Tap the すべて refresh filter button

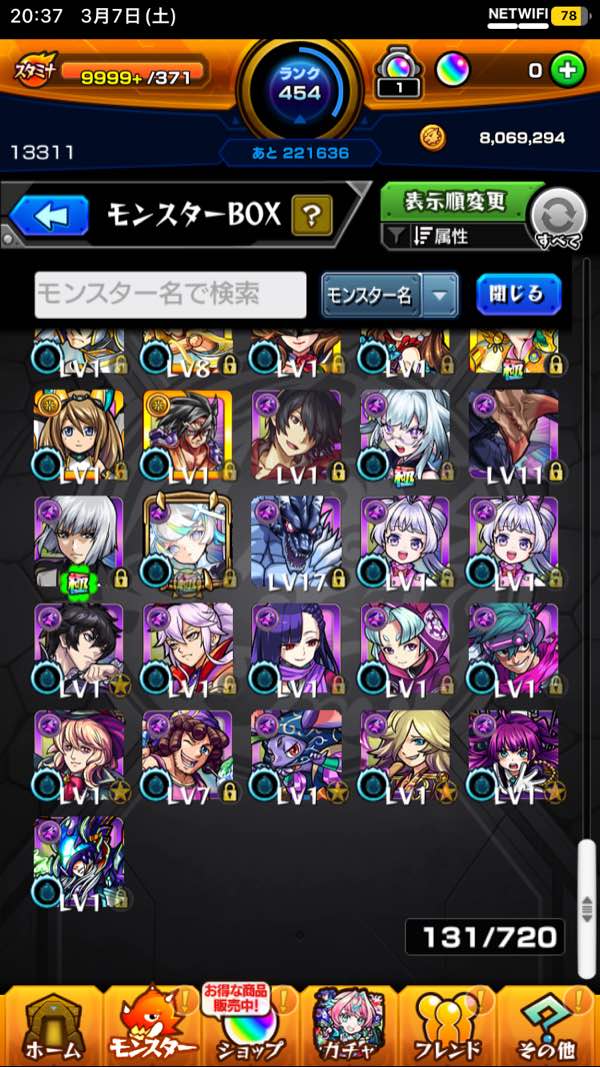point(557,217)
